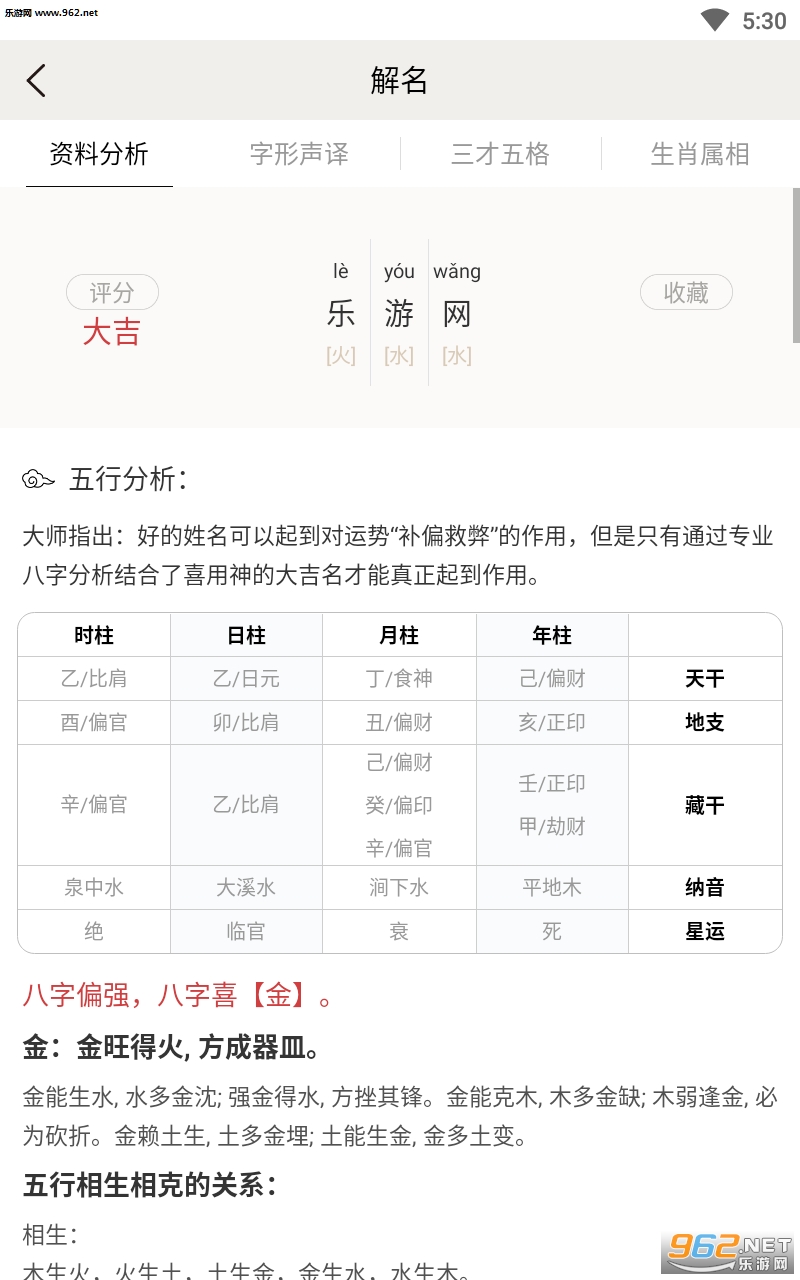Tap 收藏 to save this name
This screenshot has height=1280, width=800.
[x=686, y=292]
